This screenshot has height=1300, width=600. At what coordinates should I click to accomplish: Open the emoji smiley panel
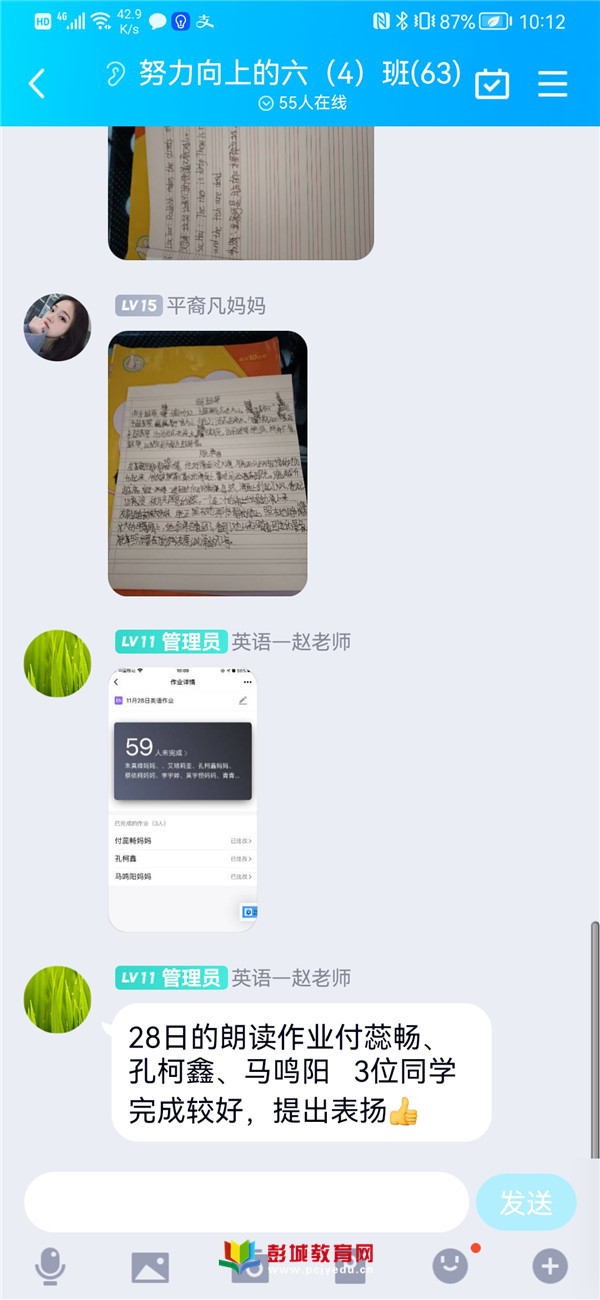click(450, 1266)
